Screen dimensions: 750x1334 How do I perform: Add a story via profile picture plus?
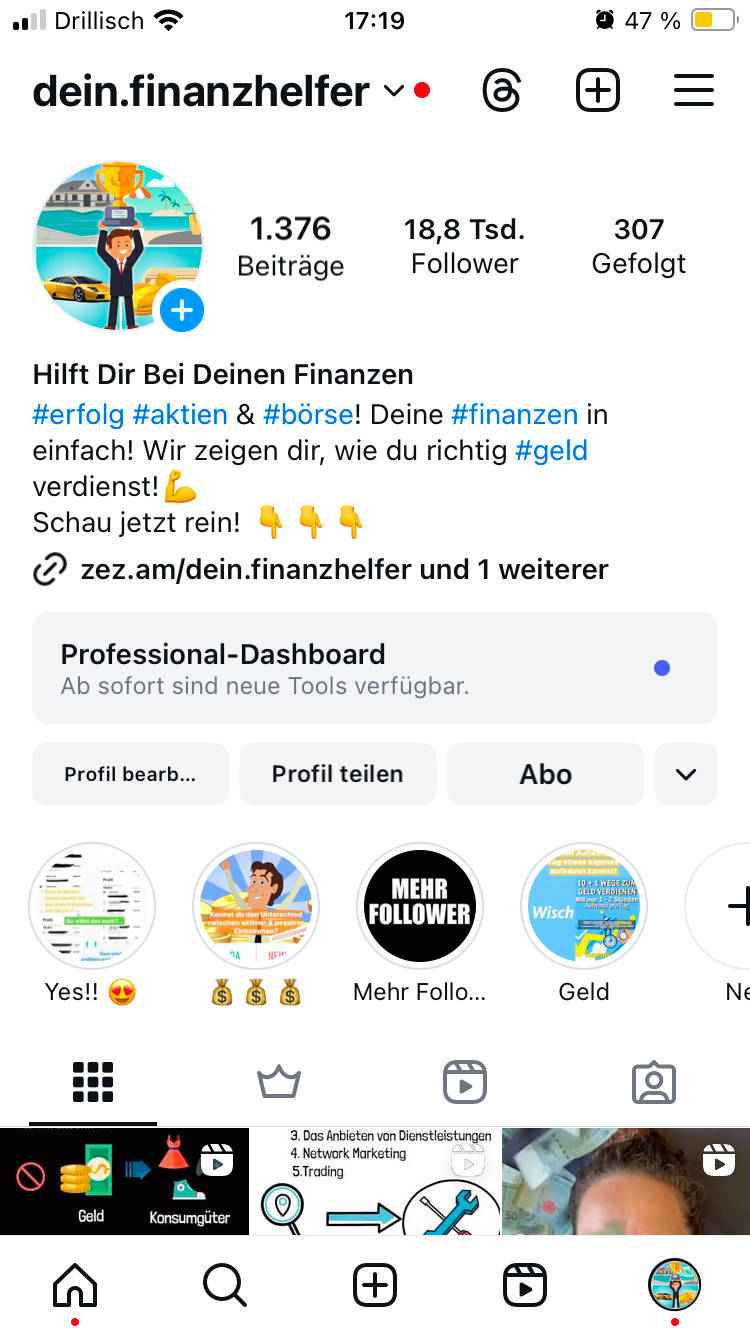coord(182,311)
